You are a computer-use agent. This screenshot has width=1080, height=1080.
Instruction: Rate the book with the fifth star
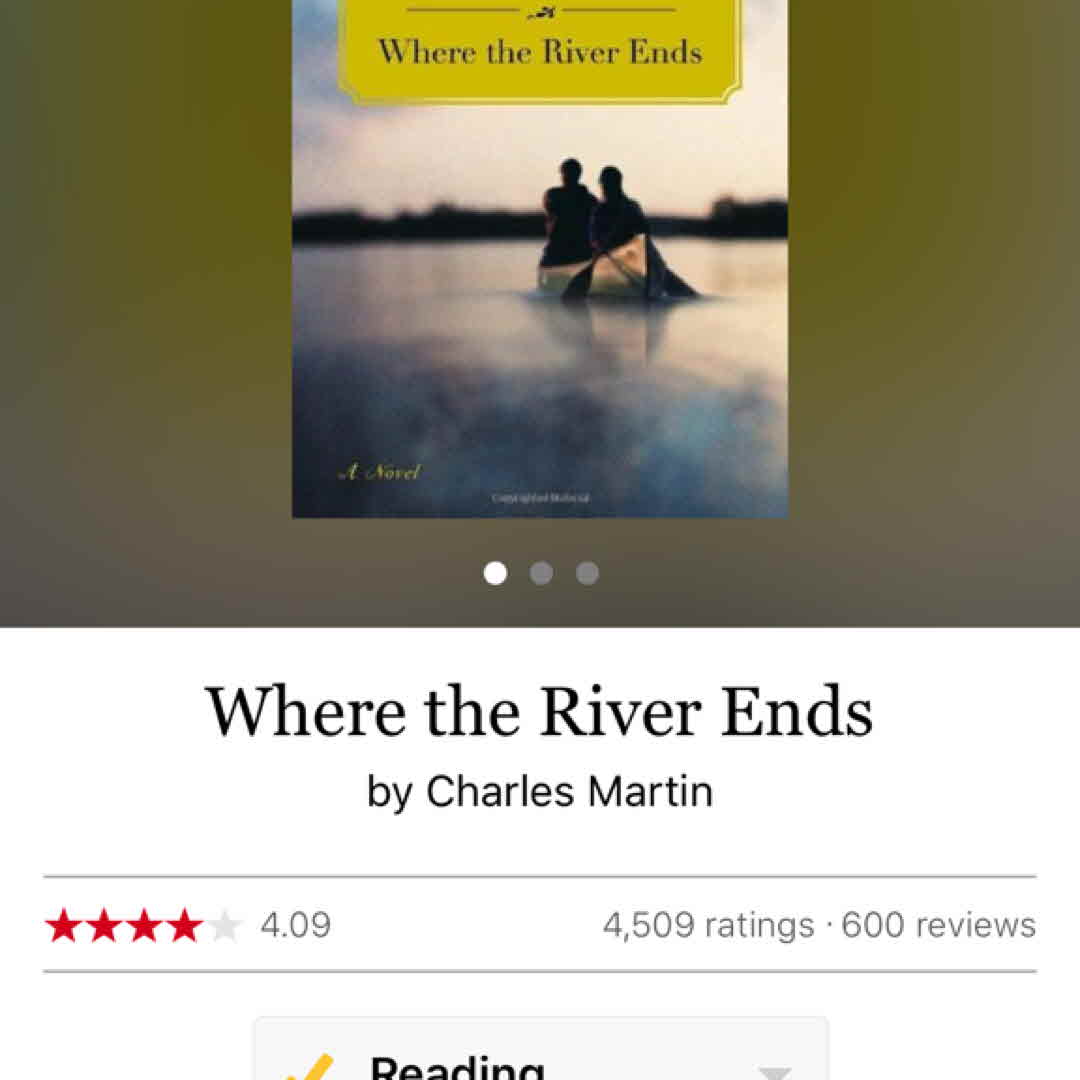(225, 926)
